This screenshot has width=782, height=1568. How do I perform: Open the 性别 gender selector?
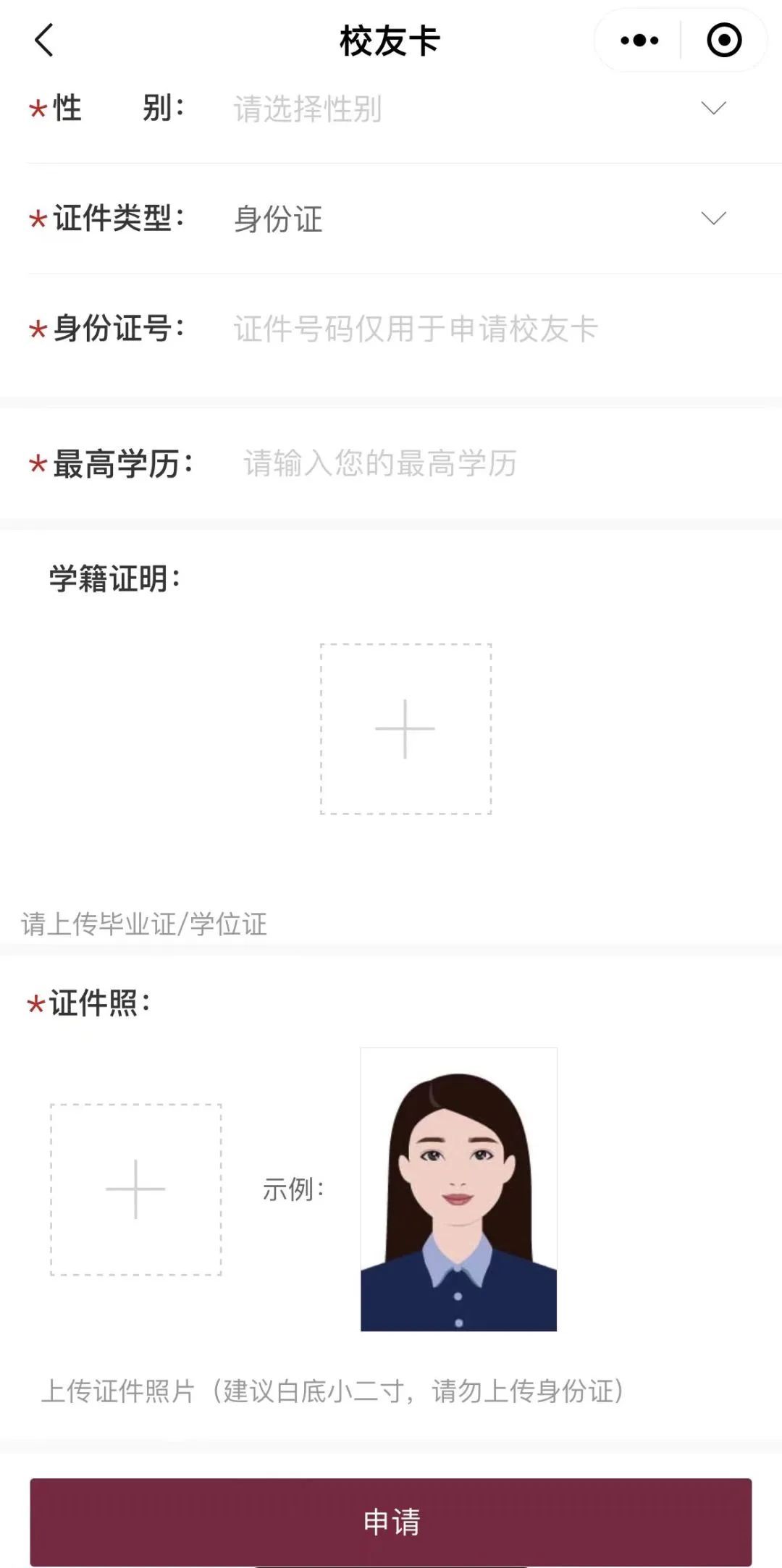478,109
